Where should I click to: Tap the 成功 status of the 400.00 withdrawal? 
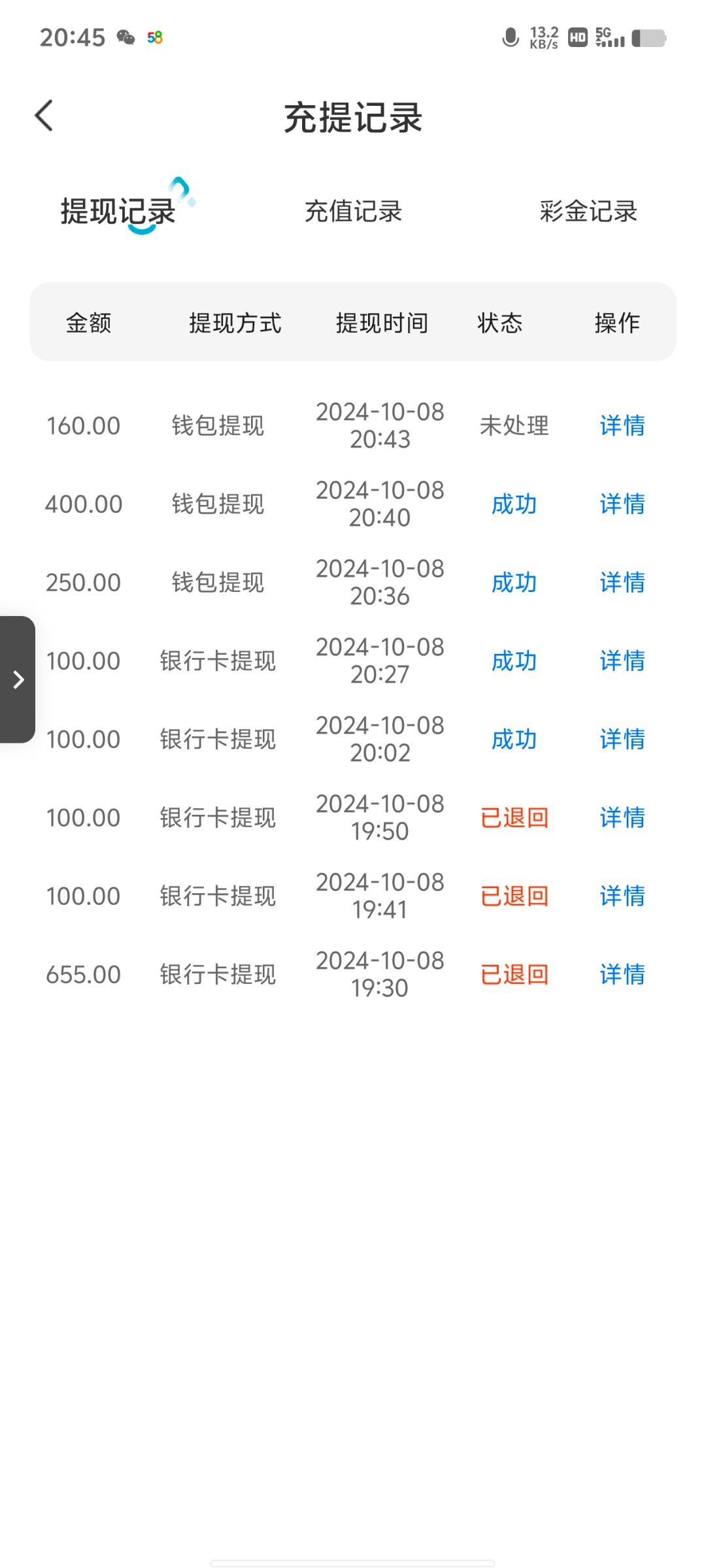point(514,504)
